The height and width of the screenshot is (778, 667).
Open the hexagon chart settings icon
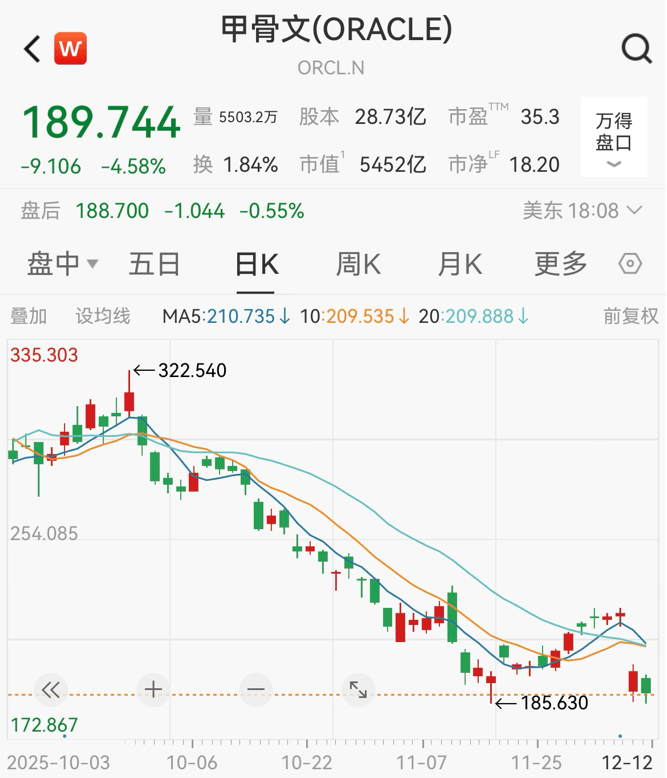(x=630, y=264)
